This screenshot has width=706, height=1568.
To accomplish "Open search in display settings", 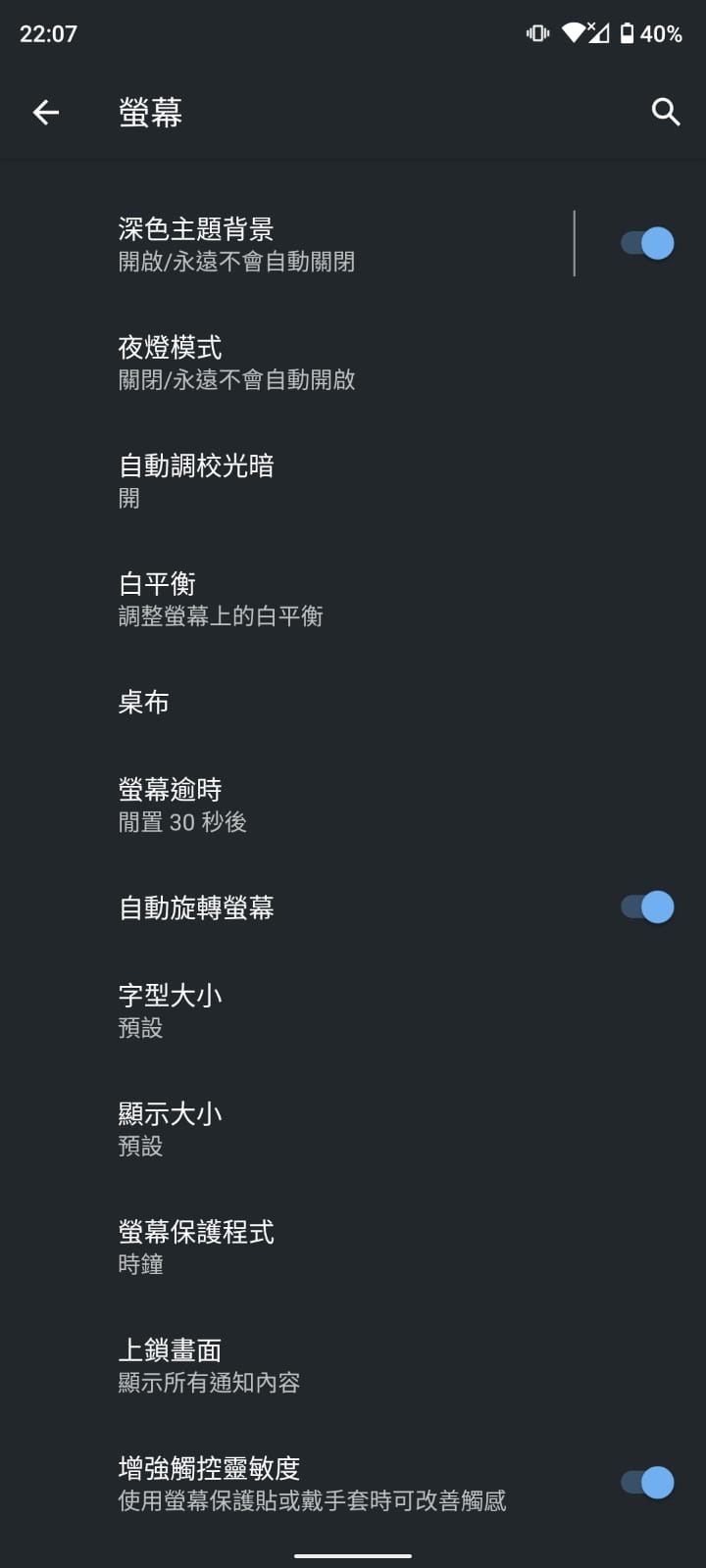I will click(666, 113).
